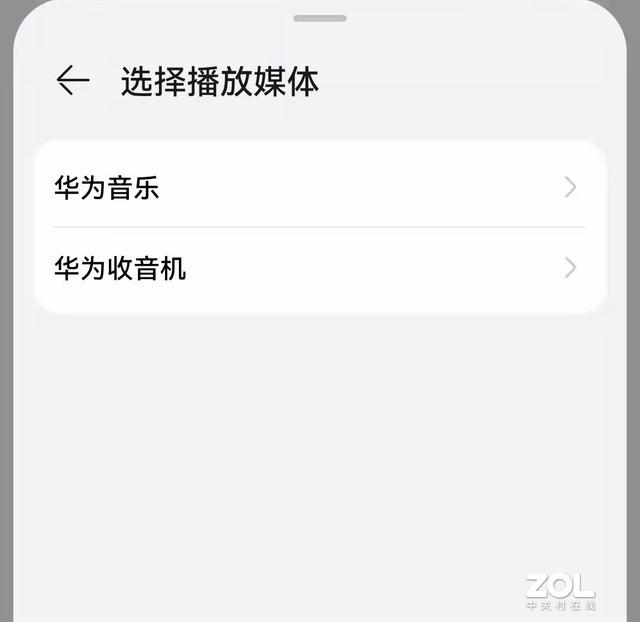Open the 华为音乐 option
This screenshot has width=640, height=622.
click(x=319, y=187)
